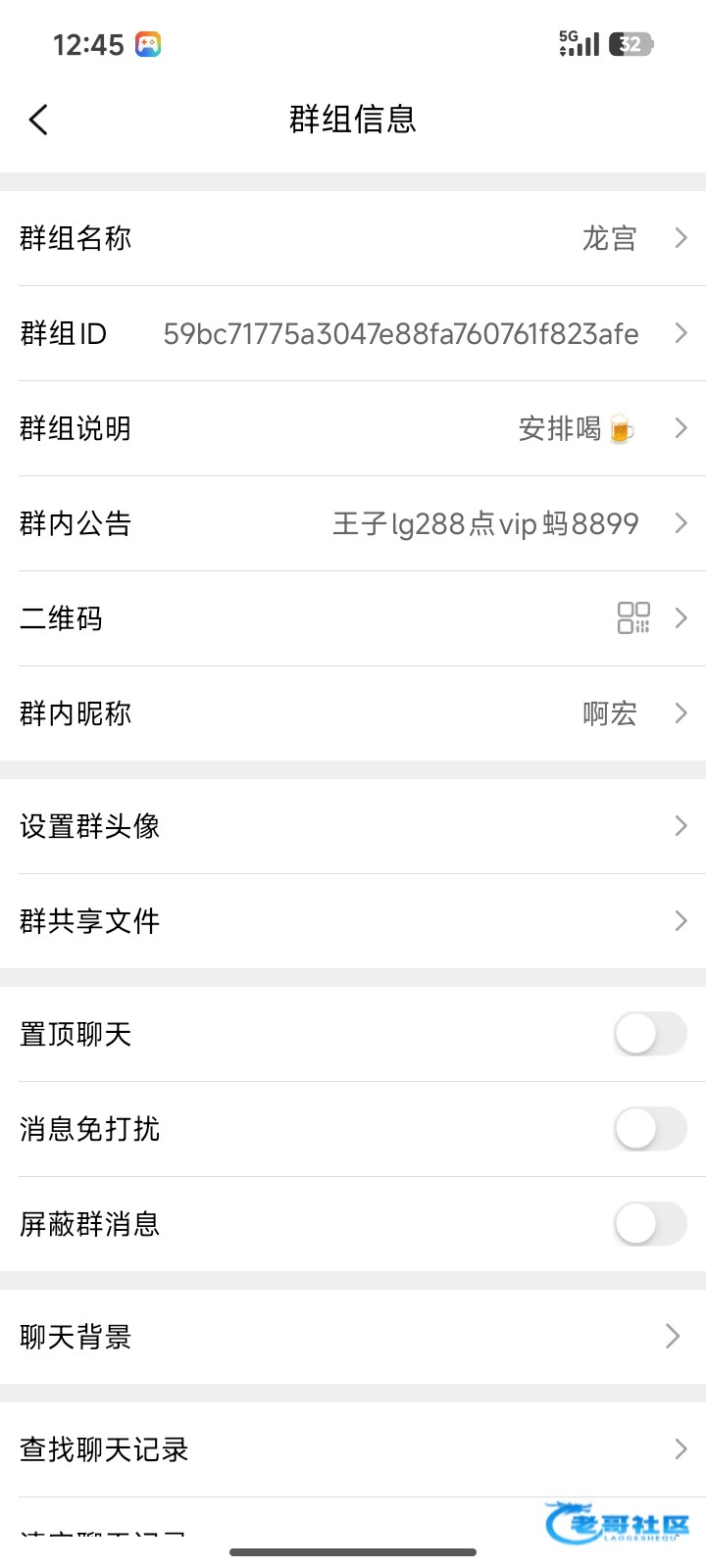
Task: Edit the 群组说明 description
Action: pyautogui.click(x=353, y=428)
